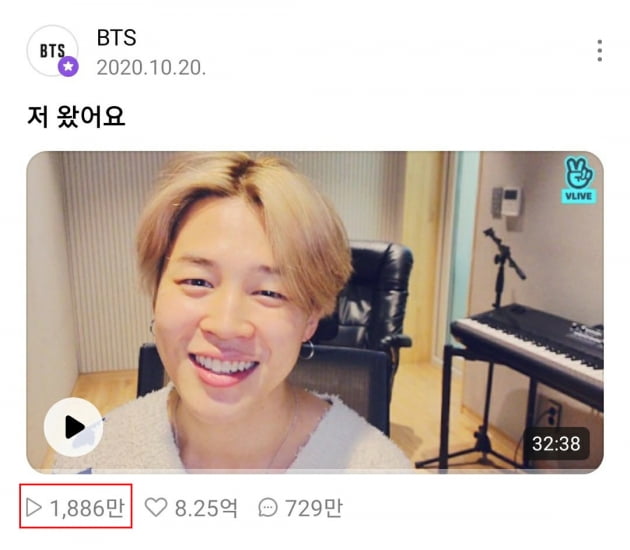Viewport: 630px width, 550px height.
Task: Open the comments on this post
Action: 267,508
